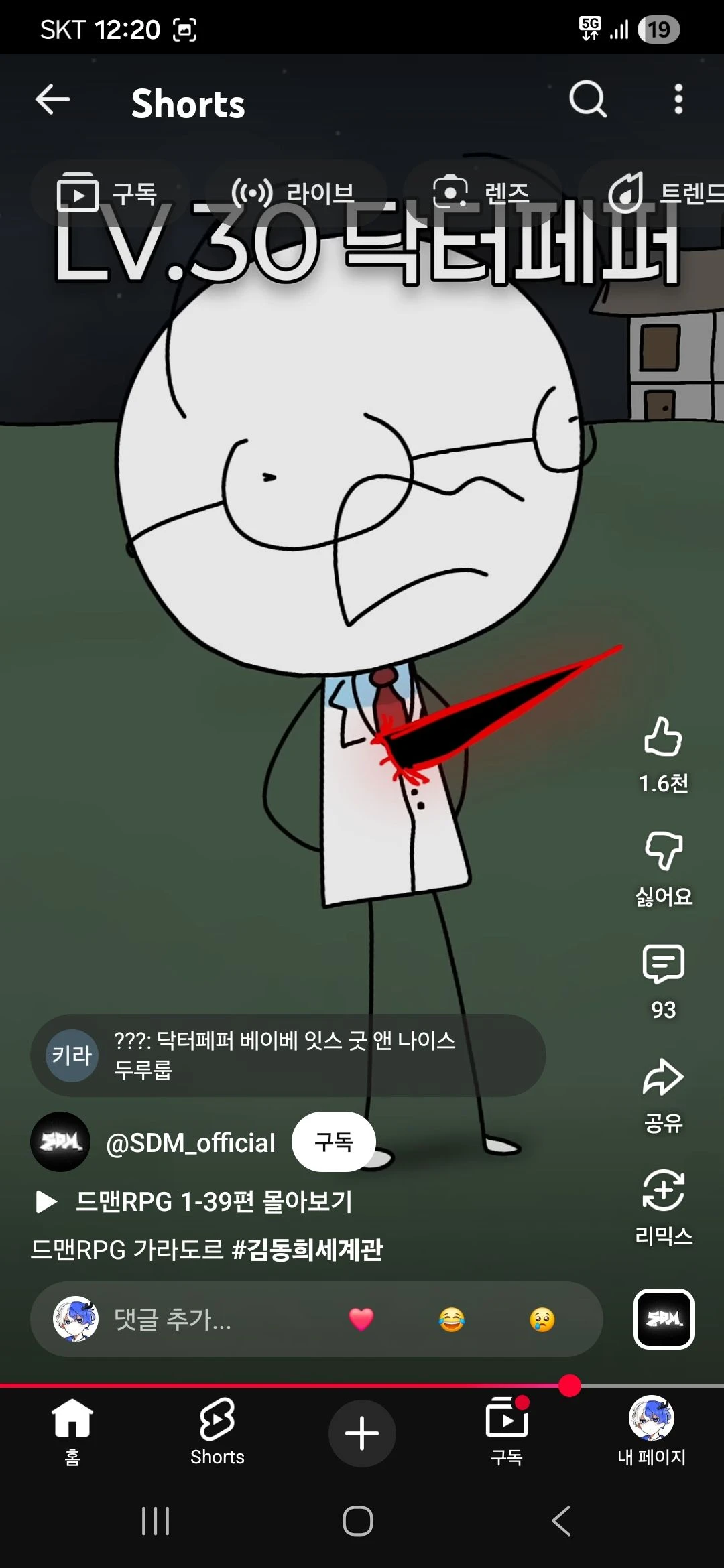React with the red heart emoji

point(361,1319)
